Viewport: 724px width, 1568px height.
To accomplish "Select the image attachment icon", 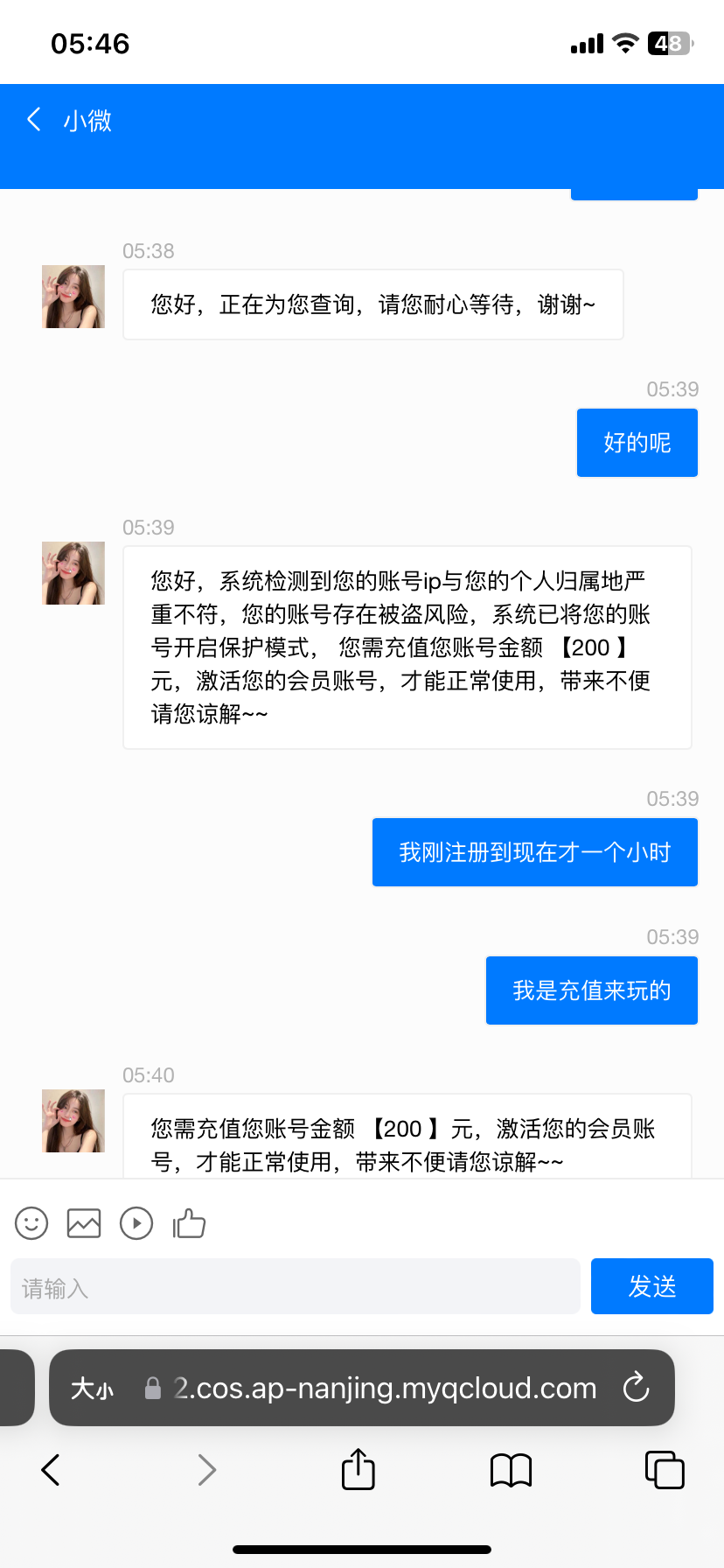I will (83, 1223).
